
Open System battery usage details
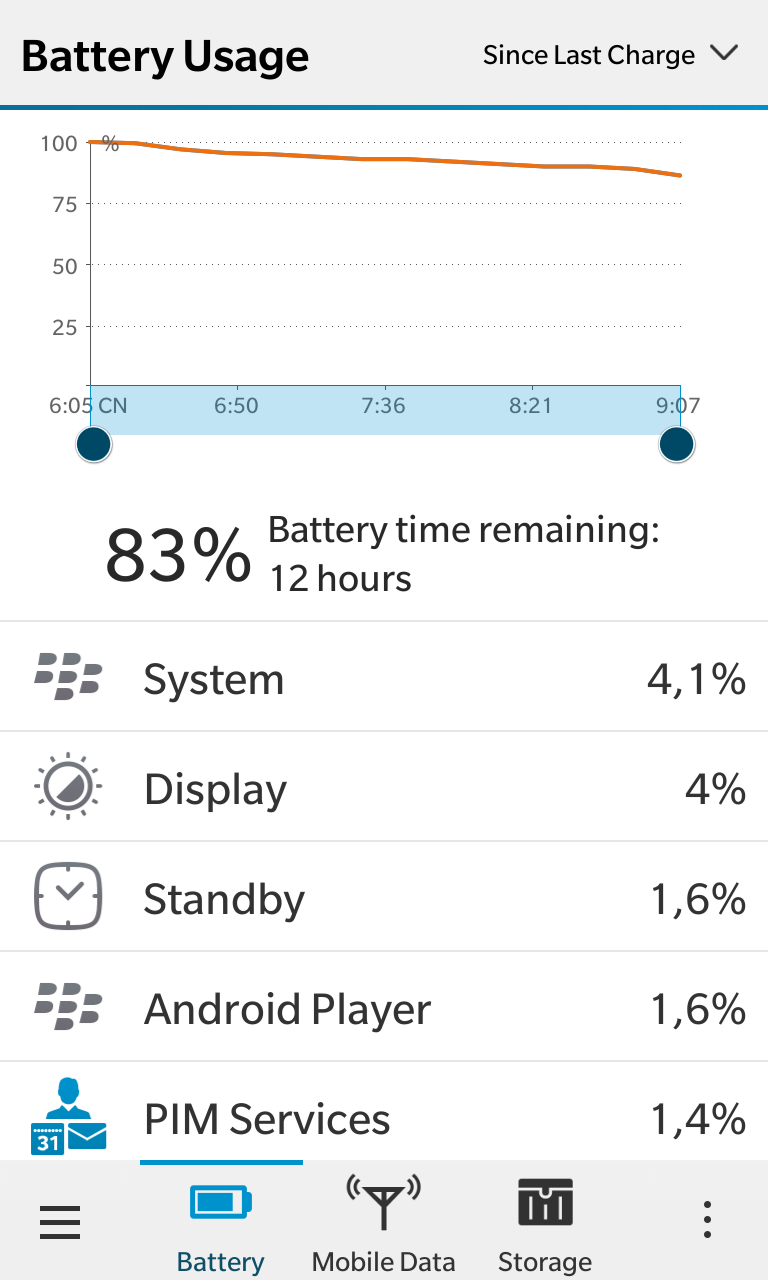coord(384,679)
